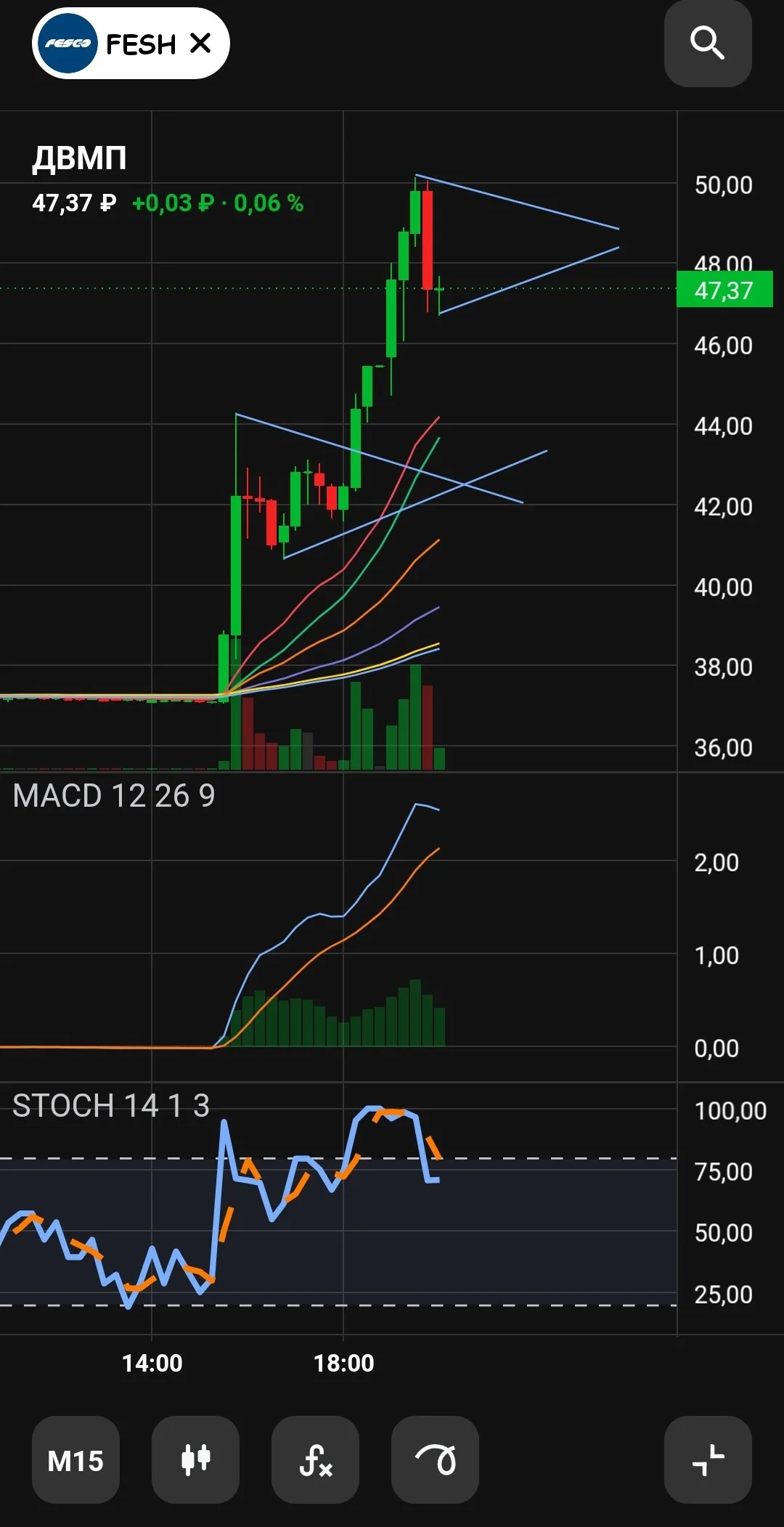Tap the collapse fullscreen chart button
784x1527 pixels.
708,1459
